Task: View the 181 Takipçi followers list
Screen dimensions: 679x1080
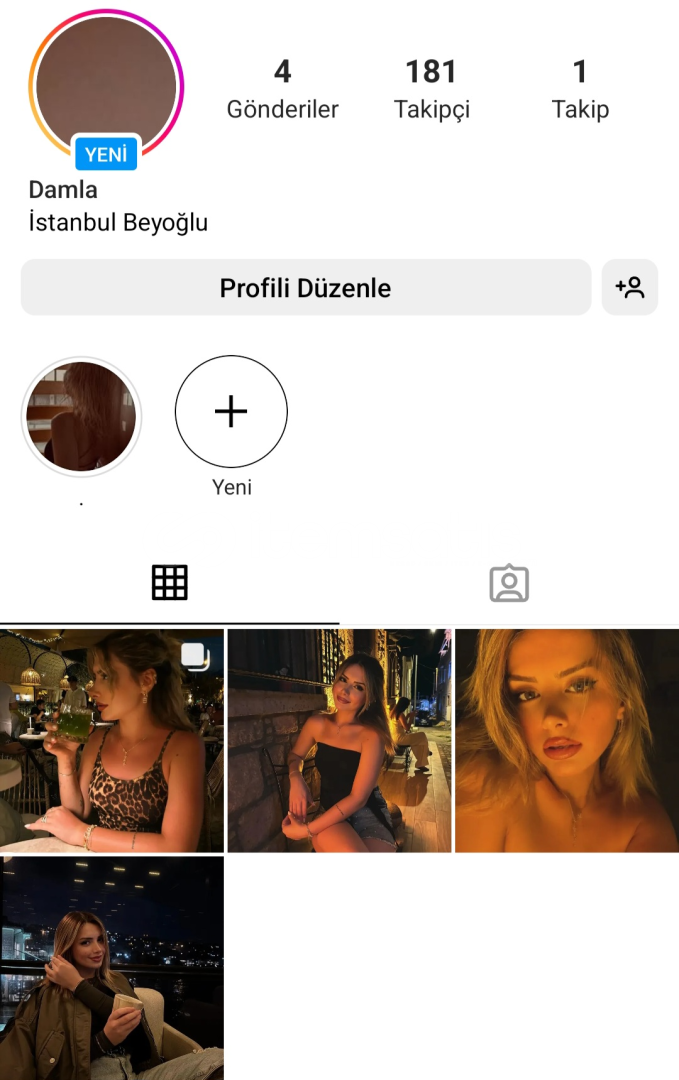Action: 431,88
